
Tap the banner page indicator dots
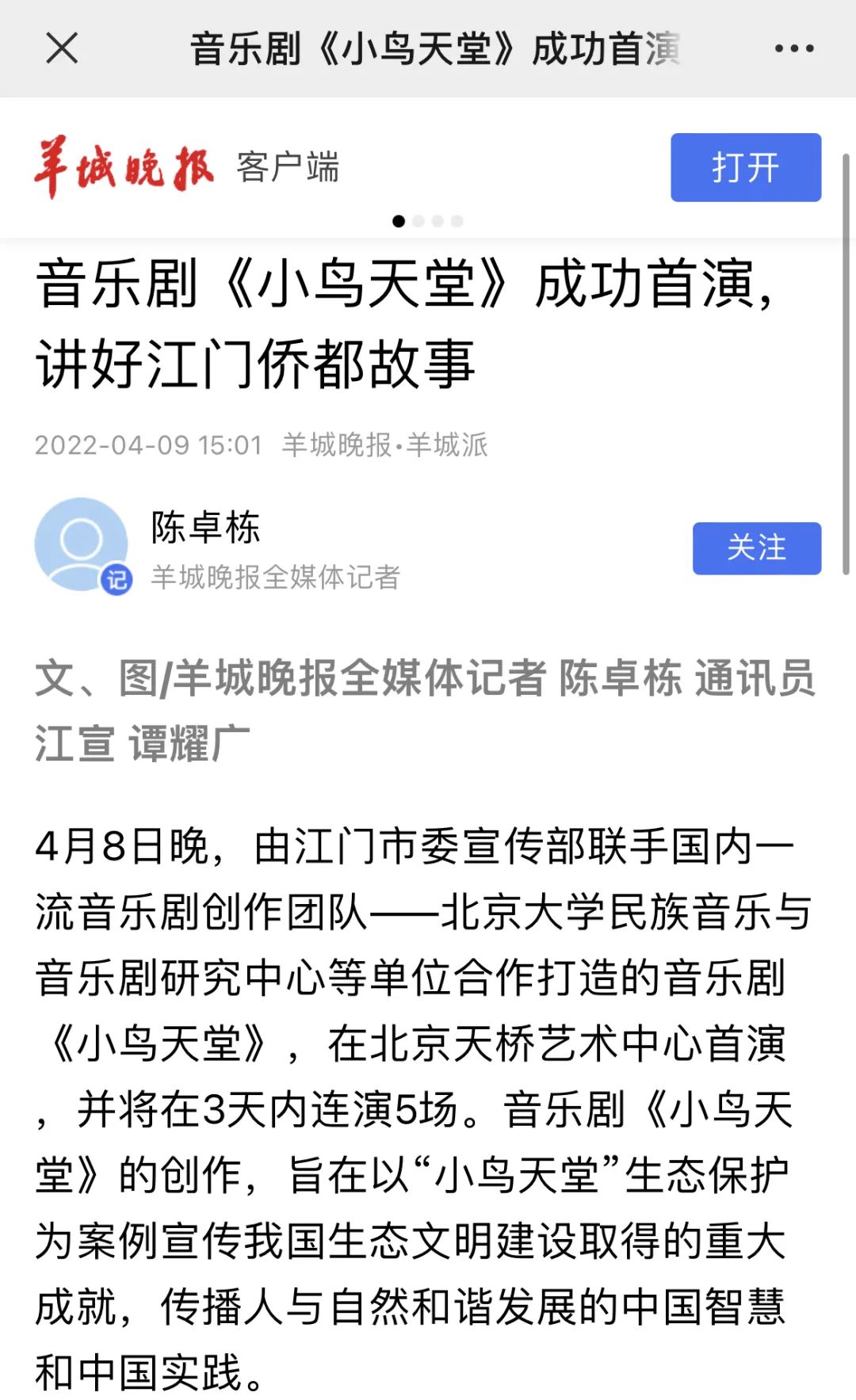click(x=428, y=221)
